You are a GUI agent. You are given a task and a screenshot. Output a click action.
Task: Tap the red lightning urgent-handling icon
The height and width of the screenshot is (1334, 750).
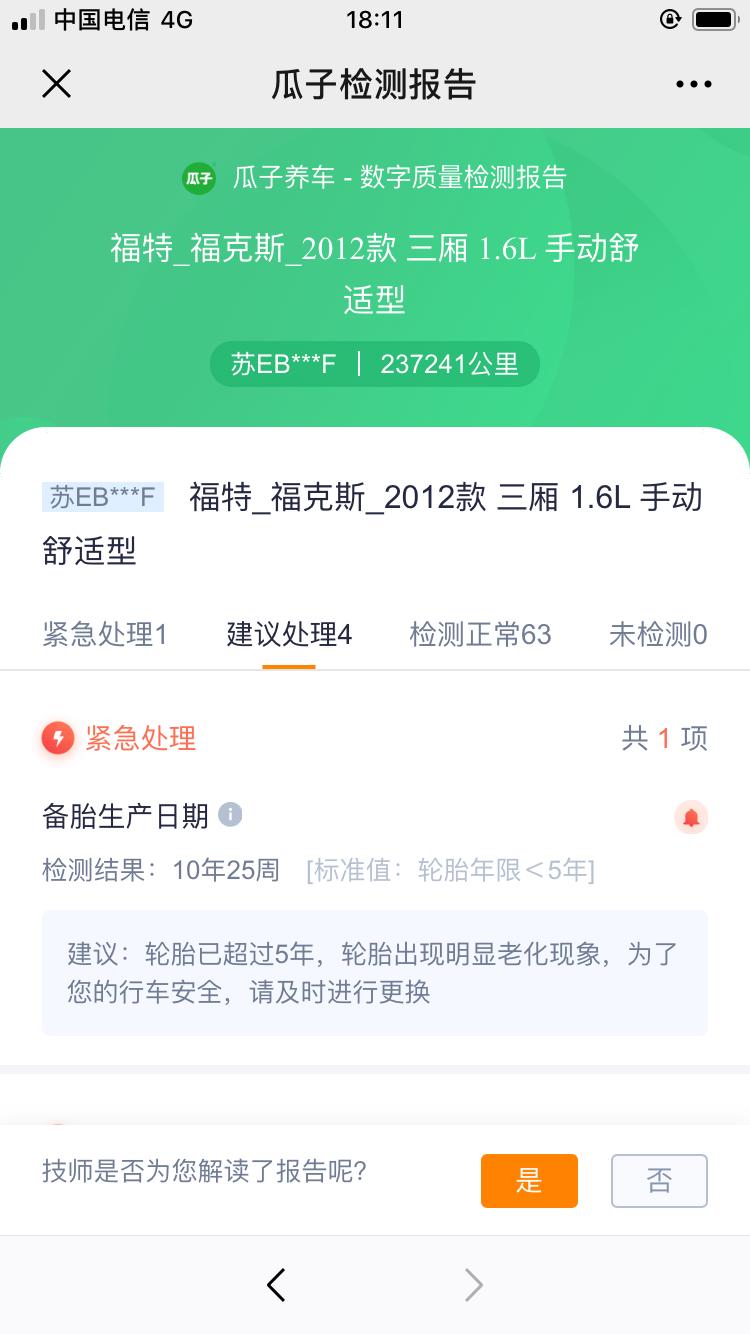[59, 737]
